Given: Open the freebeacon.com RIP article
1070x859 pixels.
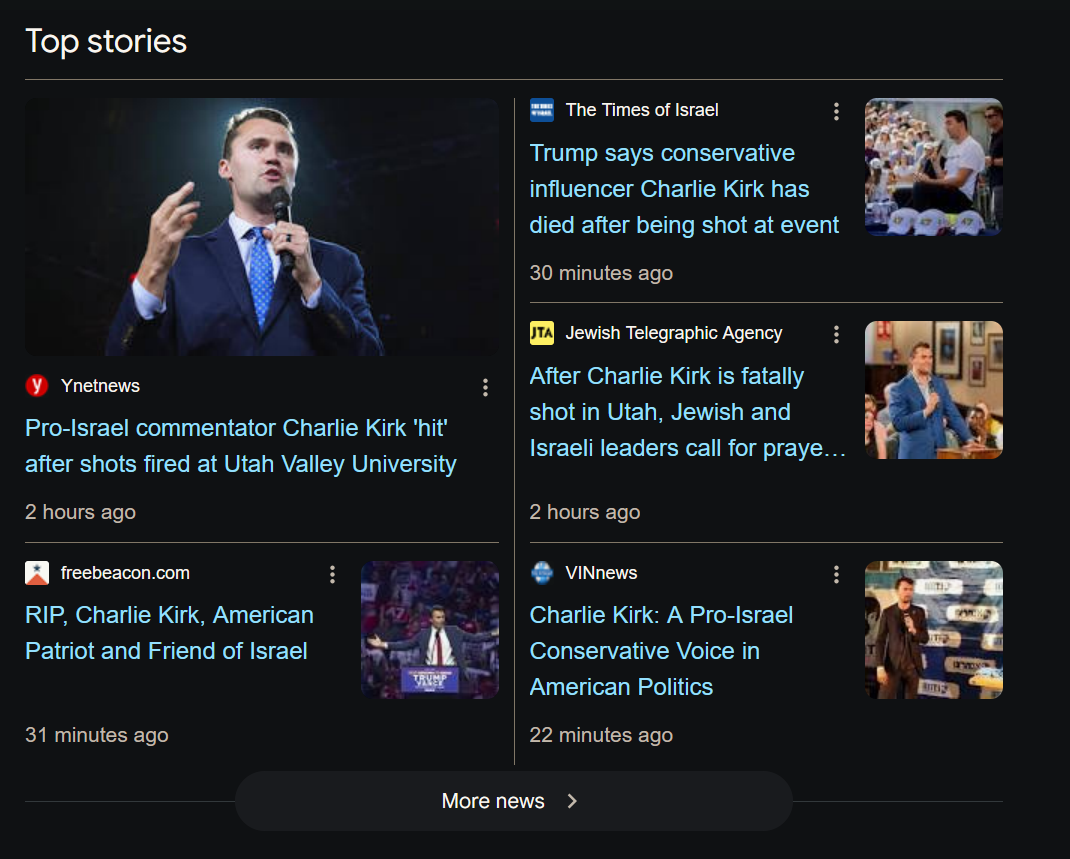Looking at the screenshot, I should 169,633.
